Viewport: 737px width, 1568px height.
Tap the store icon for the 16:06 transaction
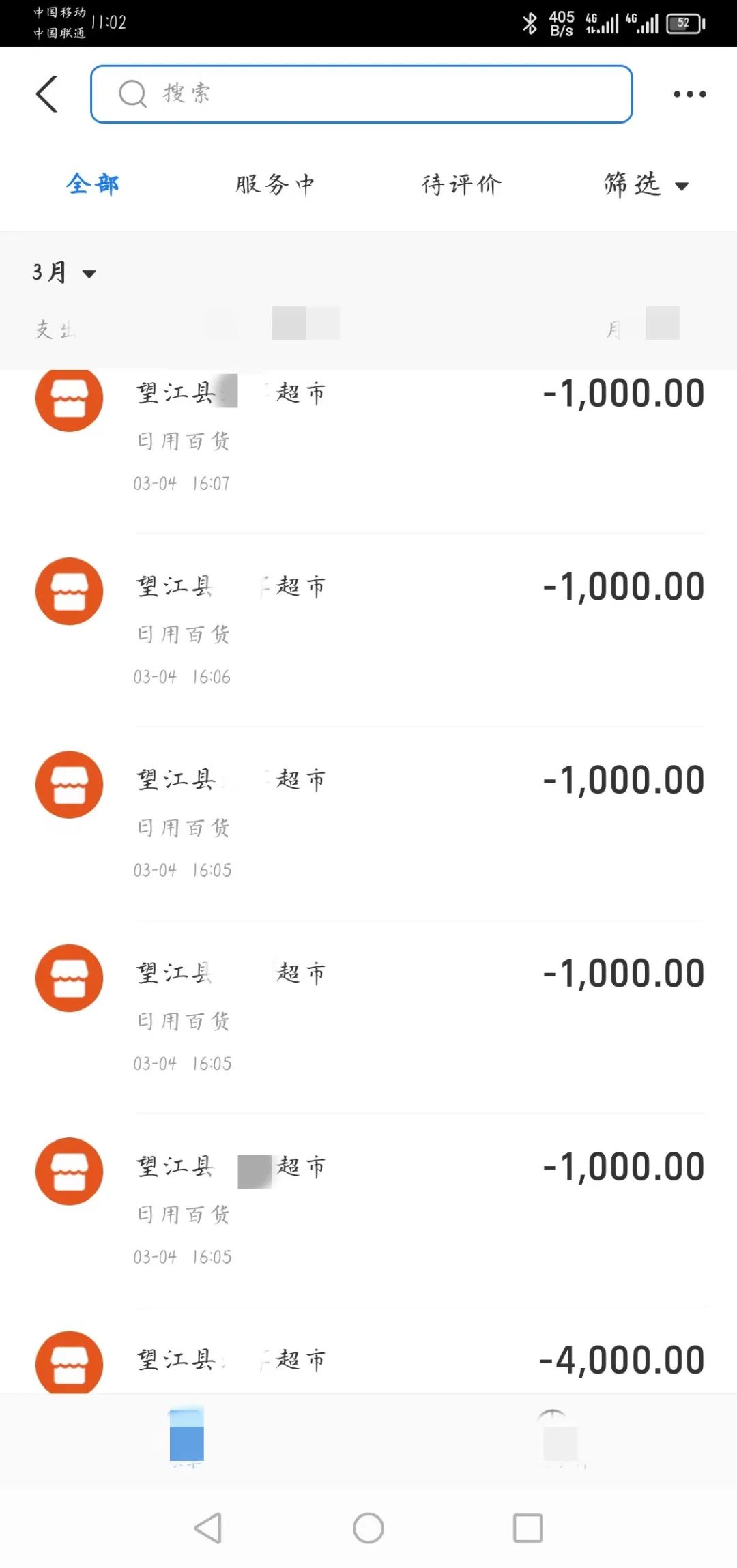[x=68, y=592]
